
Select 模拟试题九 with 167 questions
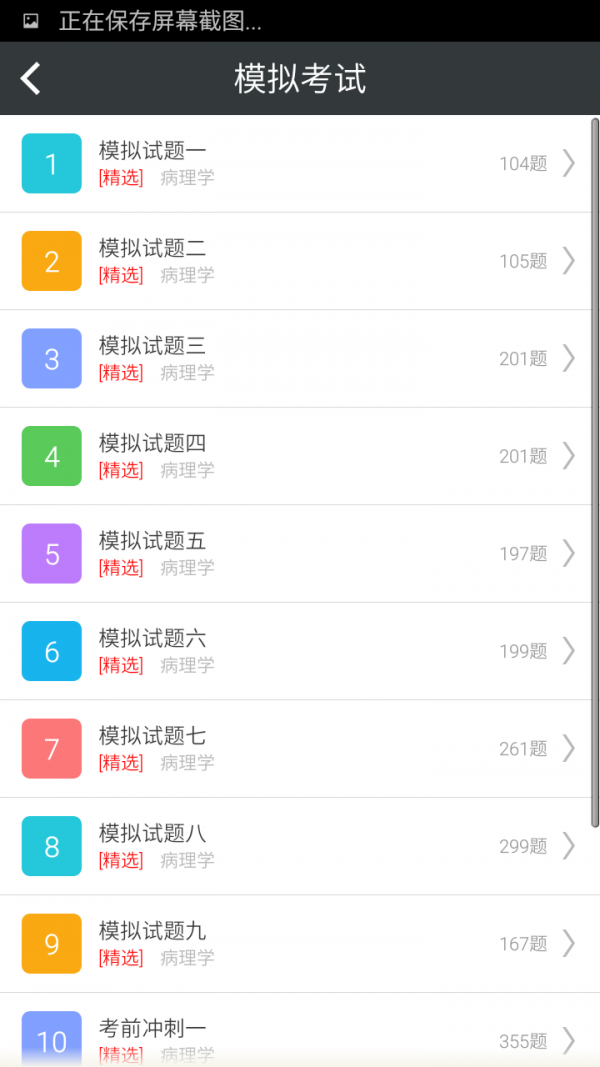(300, 943)
